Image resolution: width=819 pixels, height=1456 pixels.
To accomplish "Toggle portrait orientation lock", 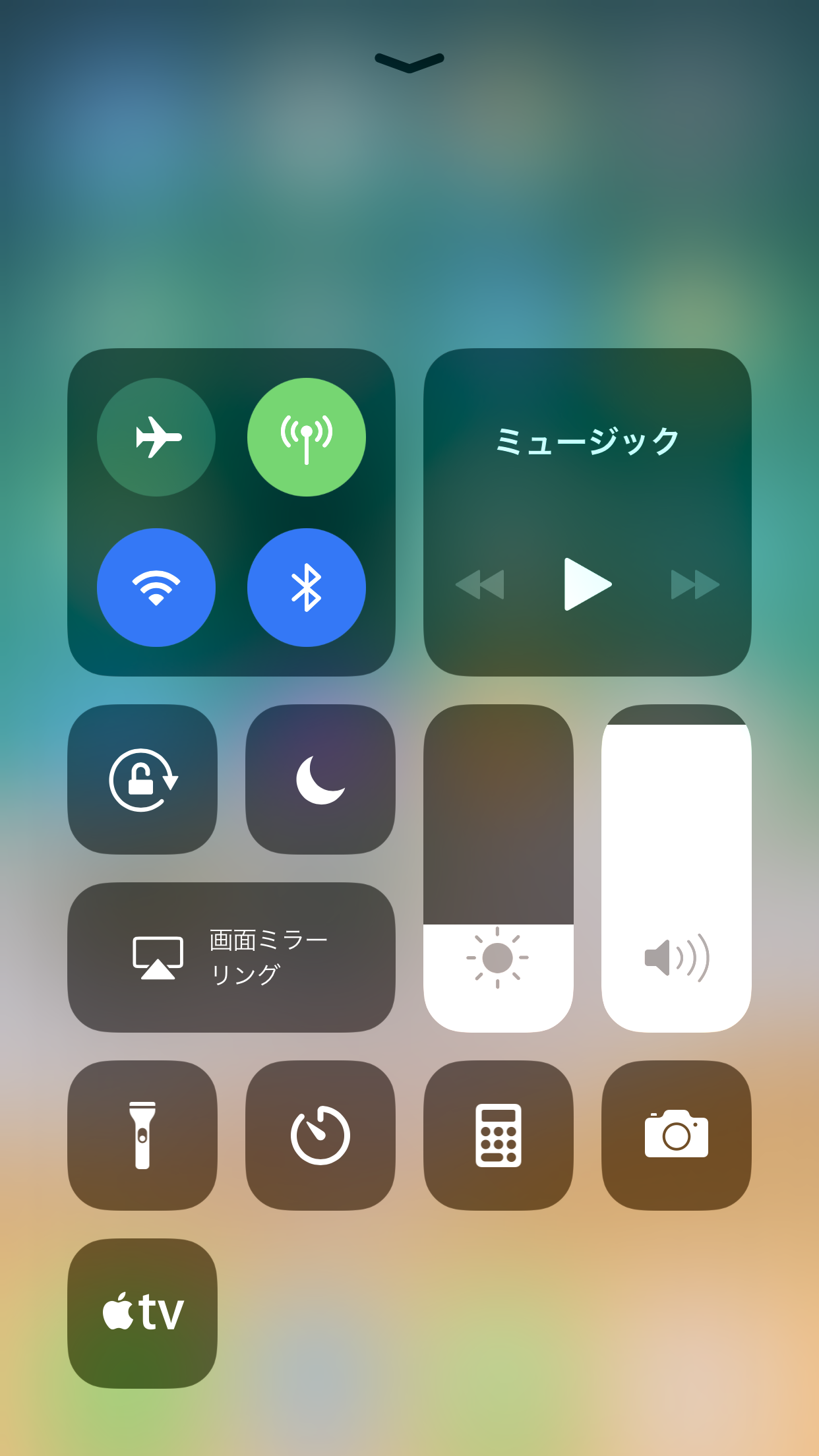I will pos(142,779).
